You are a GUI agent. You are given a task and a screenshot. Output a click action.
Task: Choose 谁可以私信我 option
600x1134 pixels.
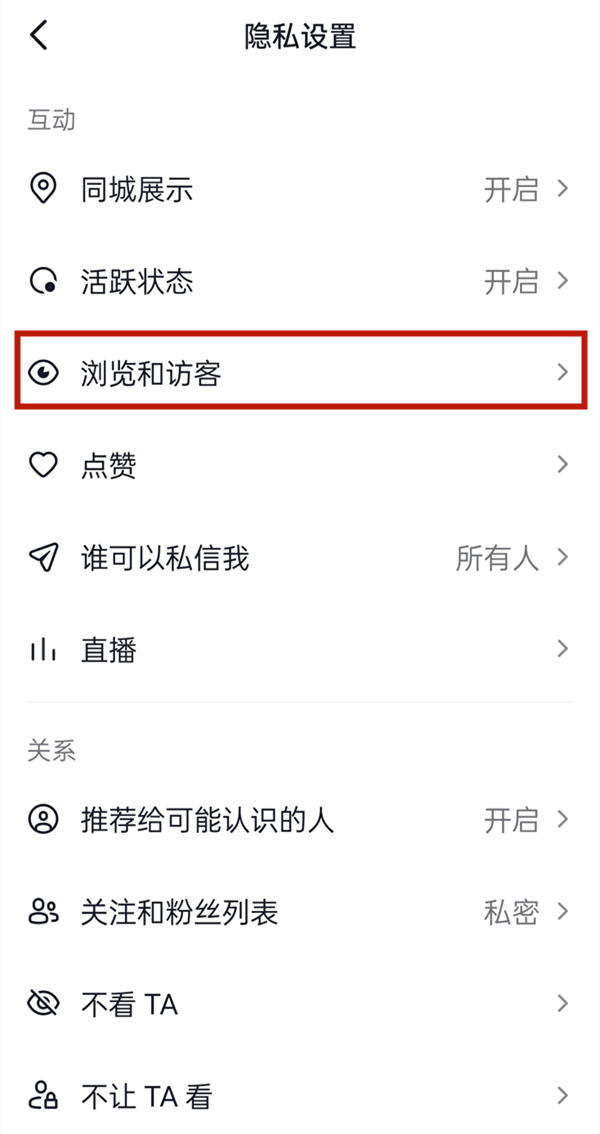[300, 558]
